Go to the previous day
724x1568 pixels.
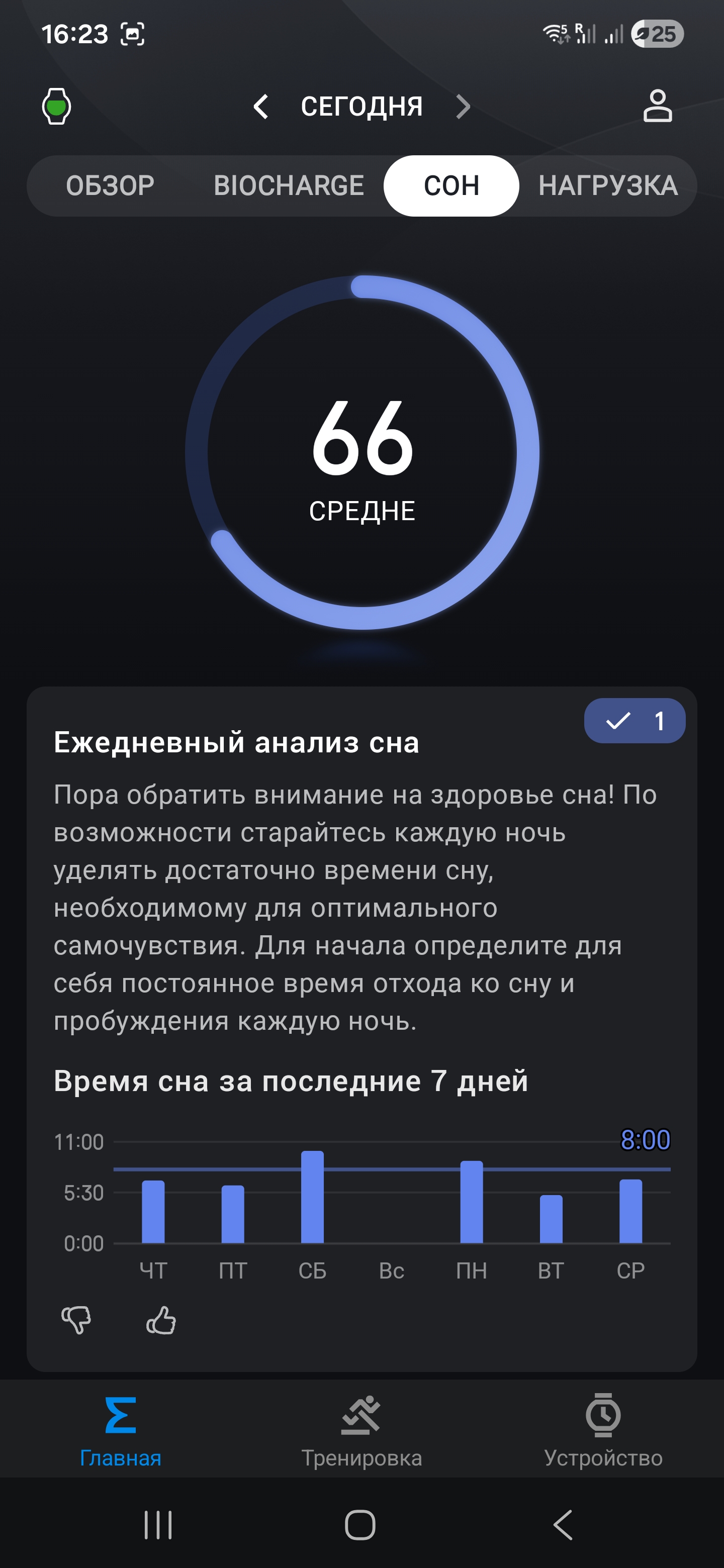point(260,107)
